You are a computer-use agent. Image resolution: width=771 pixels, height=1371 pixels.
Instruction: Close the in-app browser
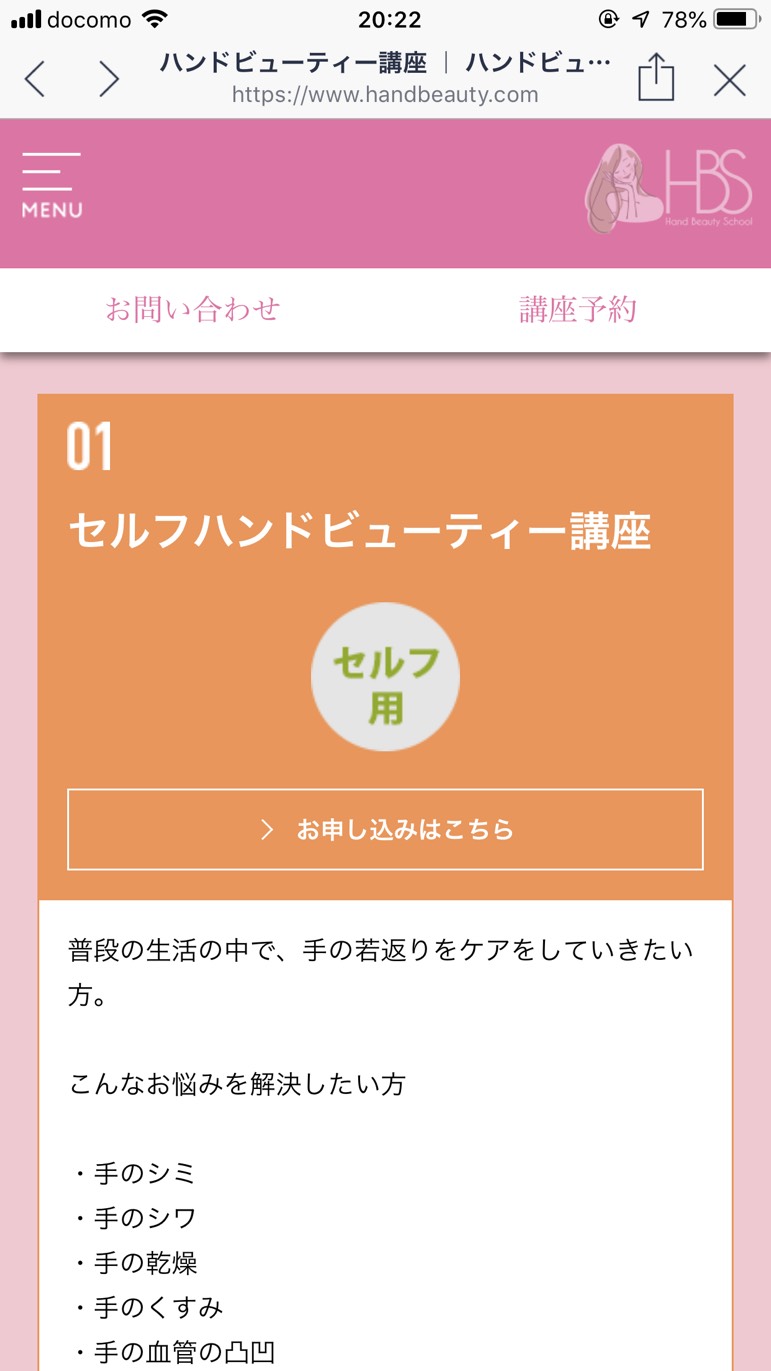point(730,80)
